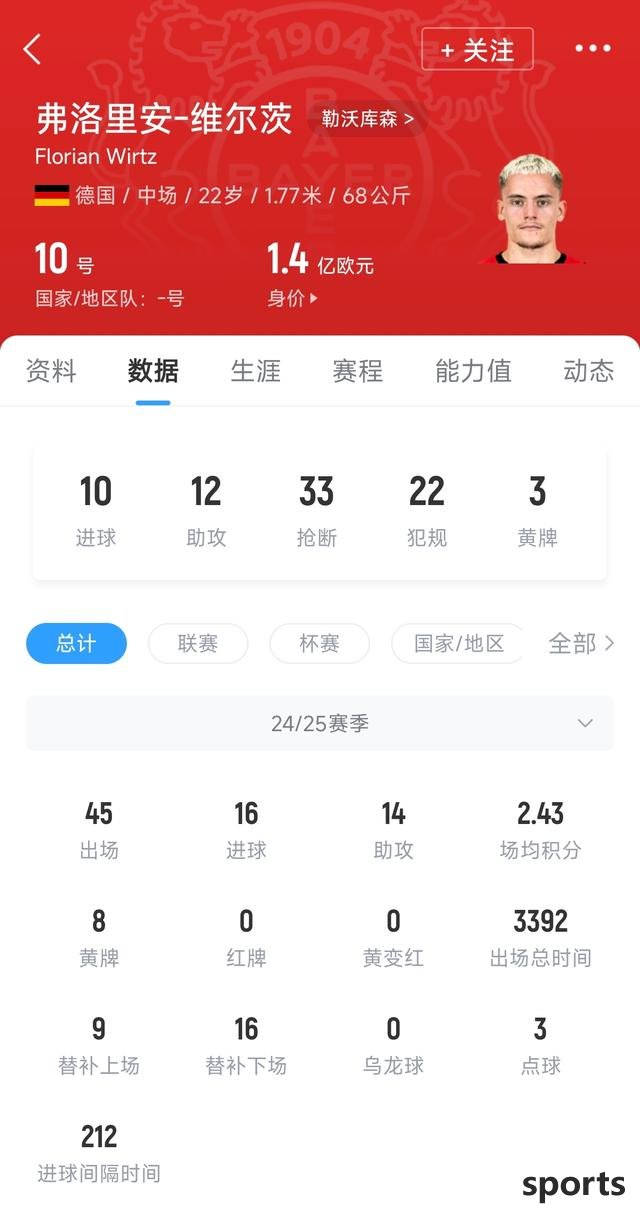Expand the 全部 filter options
Viewport: 640px width, 1216px height.
tap(582, 644)
